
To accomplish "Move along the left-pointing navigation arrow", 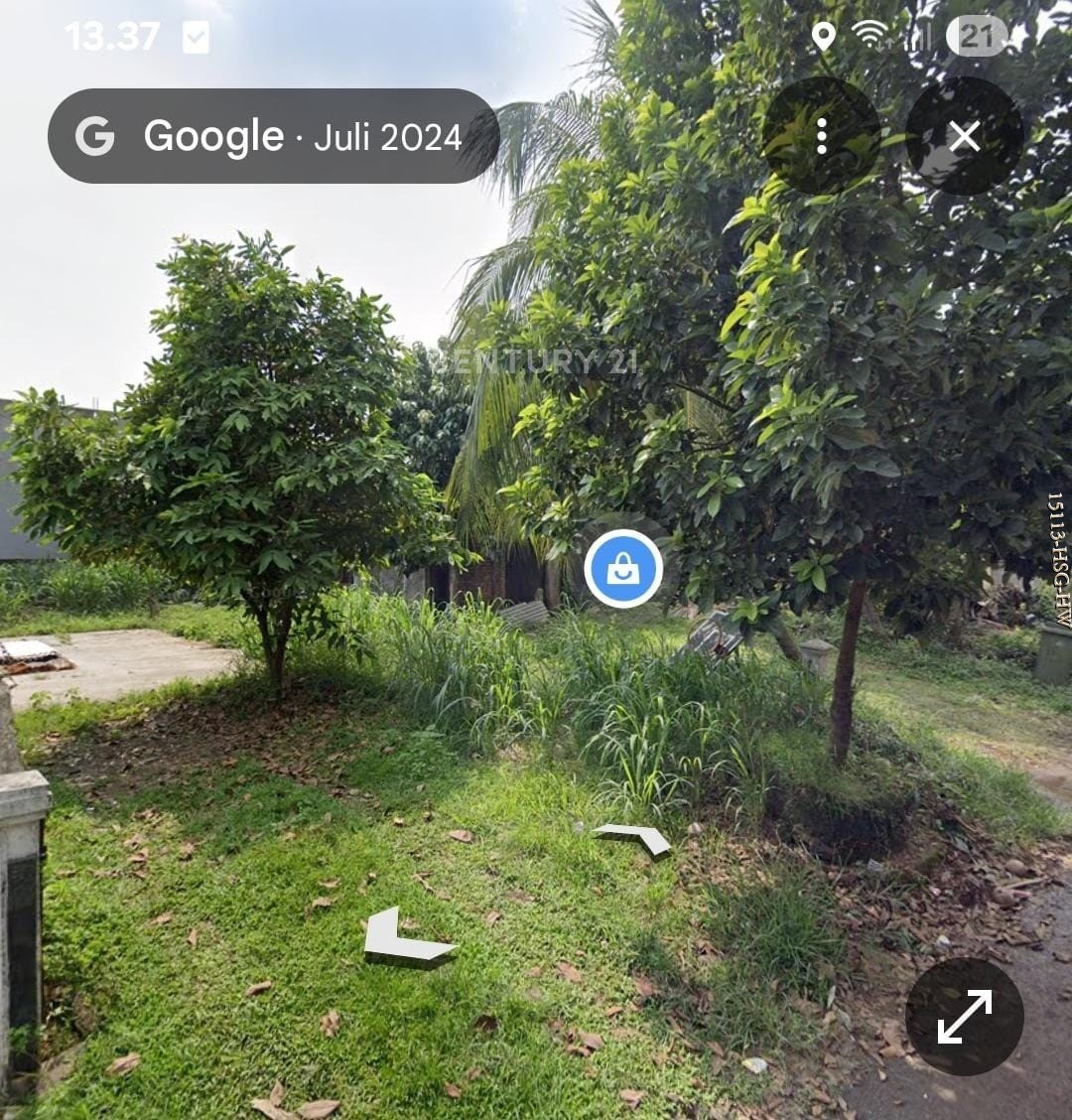I will (405, 940).
